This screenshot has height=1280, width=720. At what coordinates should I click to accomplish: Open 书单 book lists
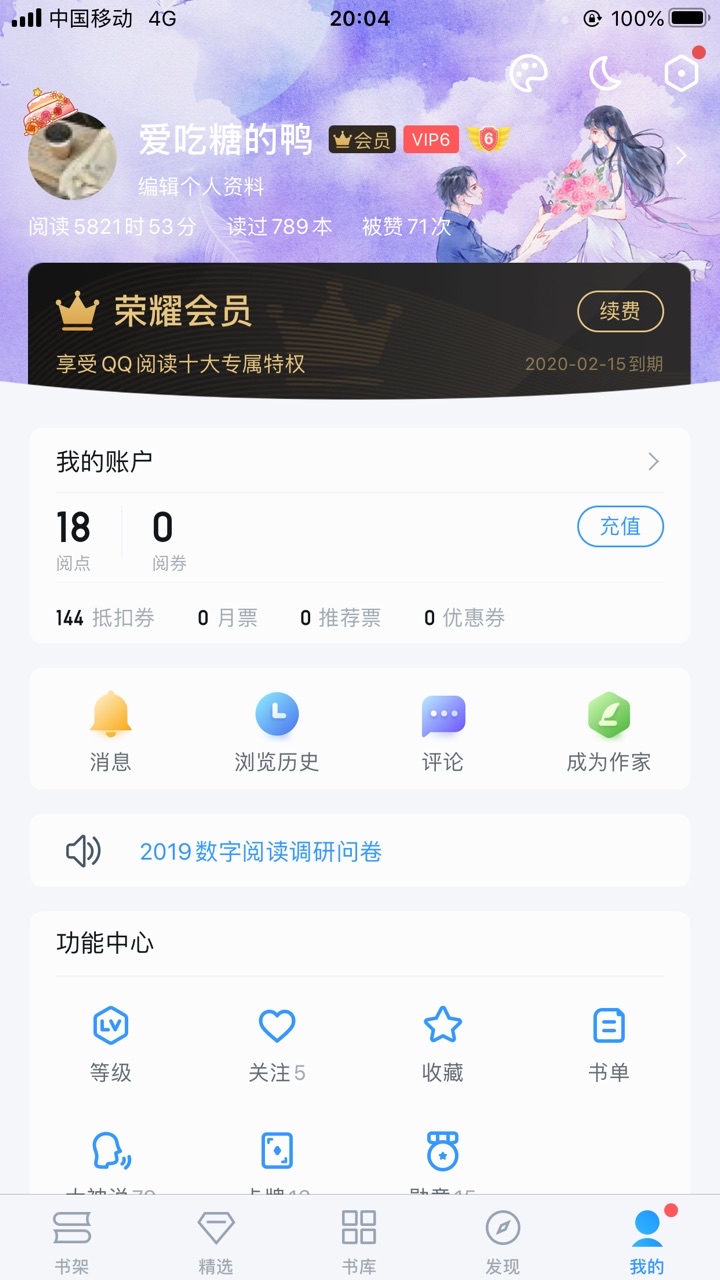pos(608,1043)
